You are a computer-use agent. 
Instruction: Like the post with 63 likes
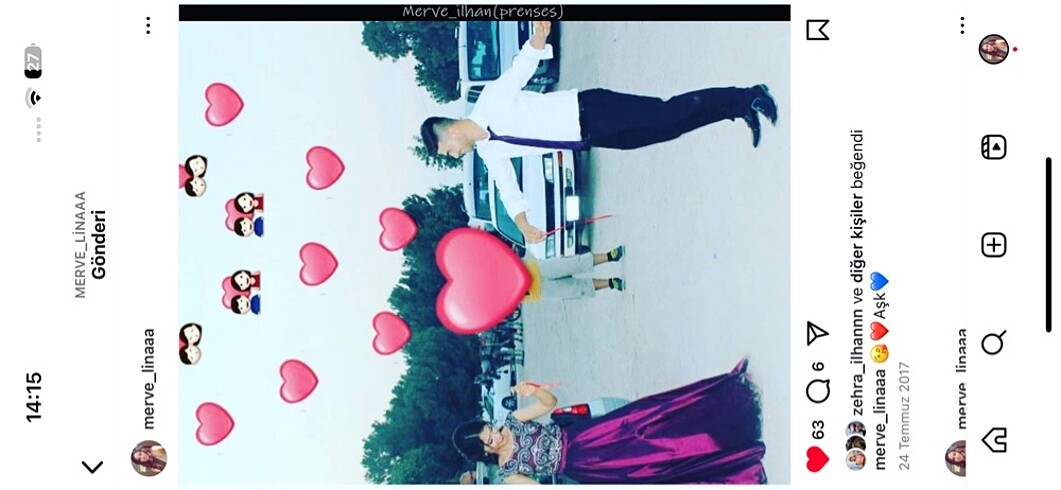818,459
